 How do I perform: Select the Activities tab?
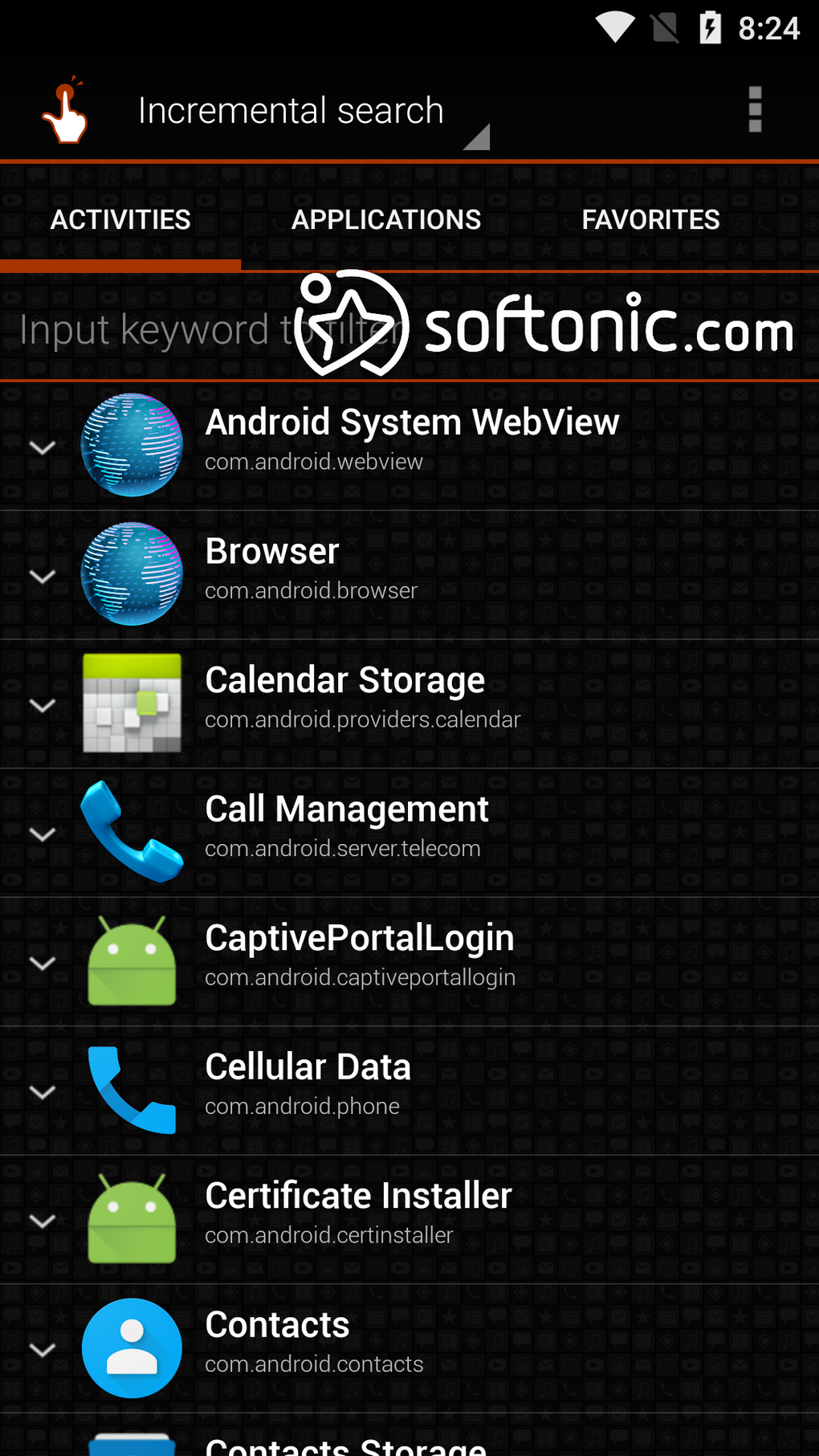click(120, 220)
